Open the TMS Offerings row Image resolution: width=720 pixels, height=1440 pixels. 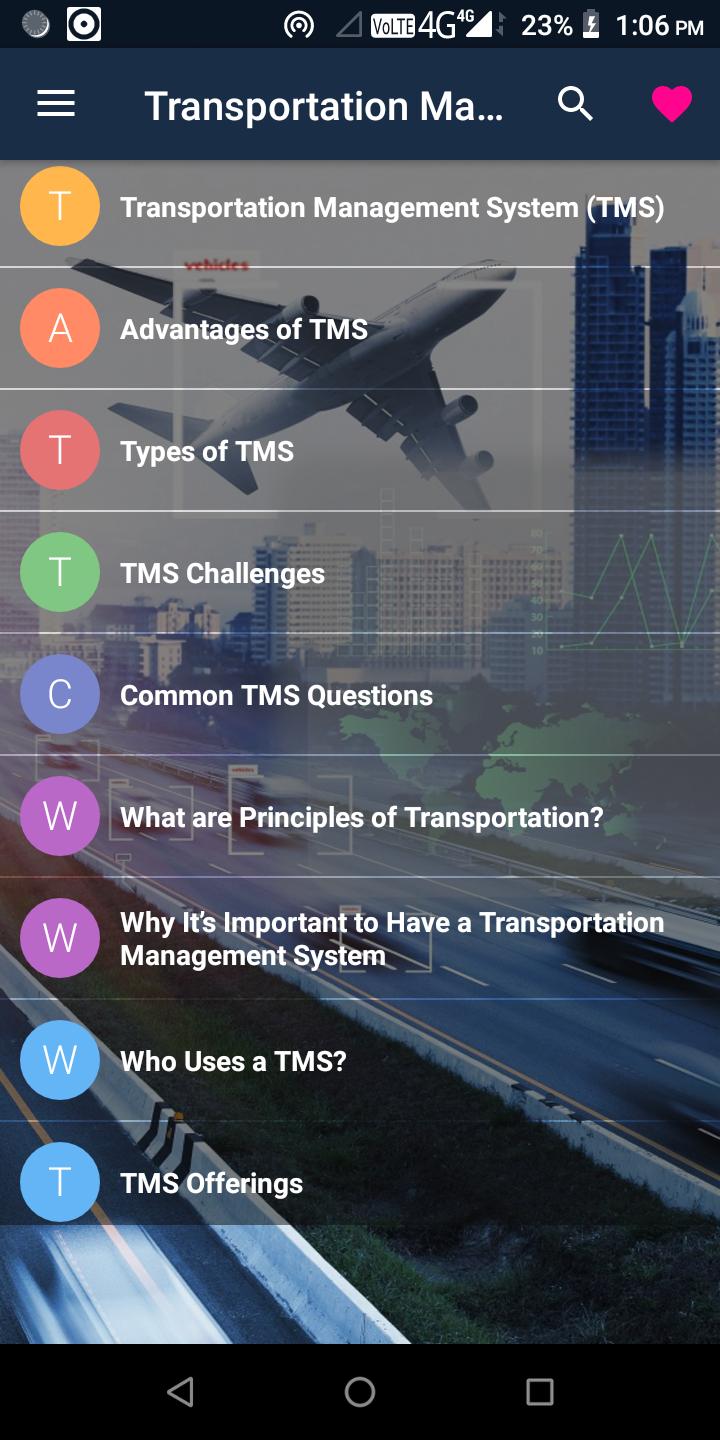[211, 1183]
